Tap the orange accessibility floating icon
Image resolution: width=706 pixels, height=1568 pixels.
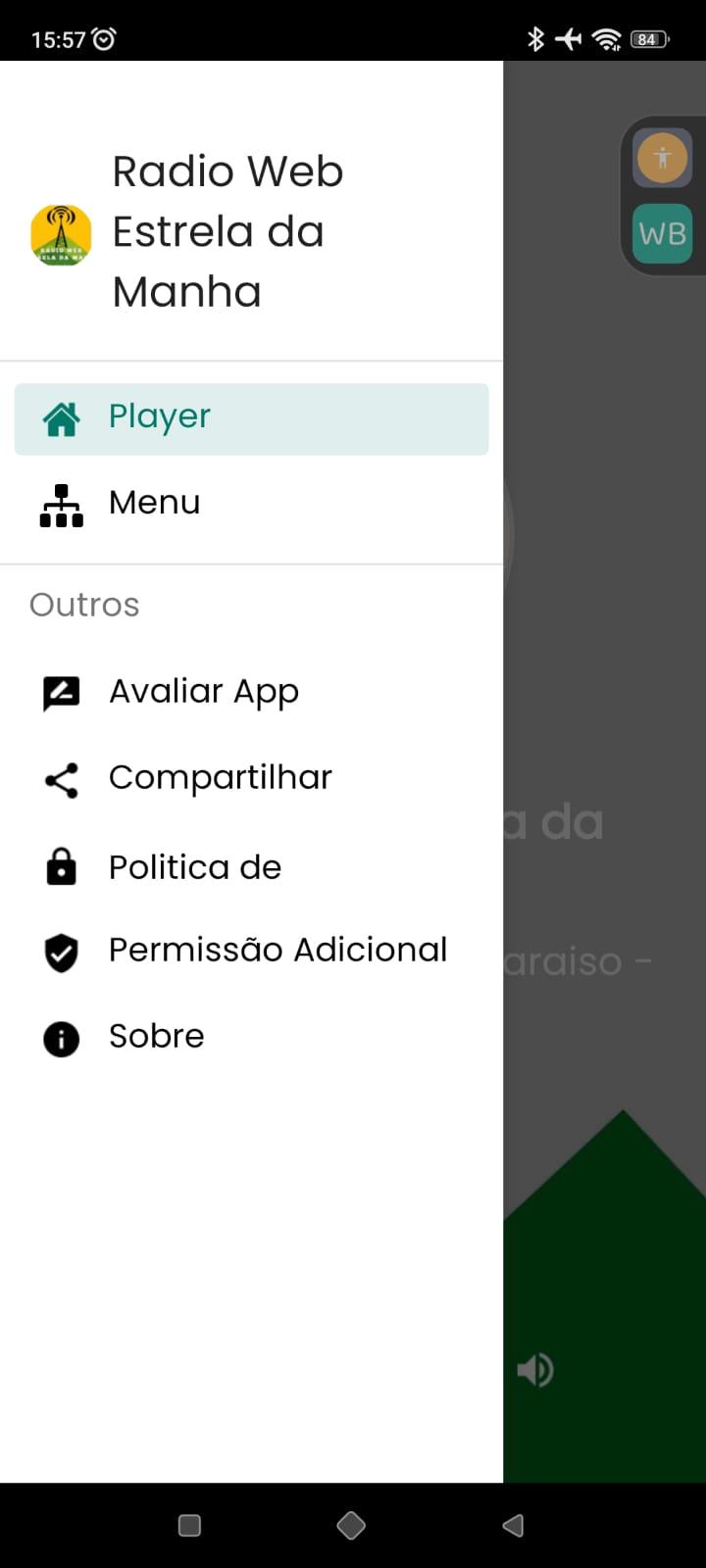(x=663, y=157)
